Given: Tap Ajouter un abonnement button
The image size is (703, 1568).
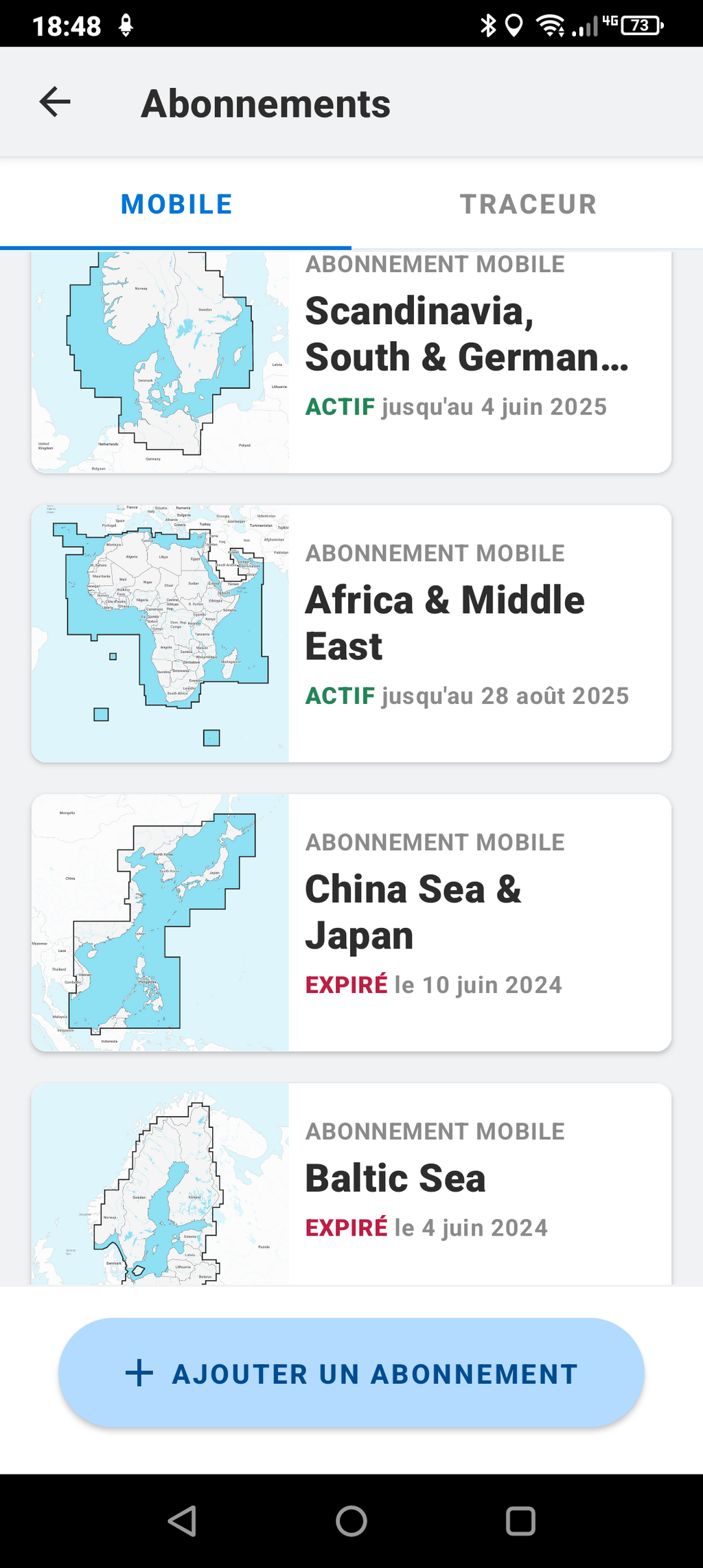Looking at the screenshot, I should click(351, 1373).
